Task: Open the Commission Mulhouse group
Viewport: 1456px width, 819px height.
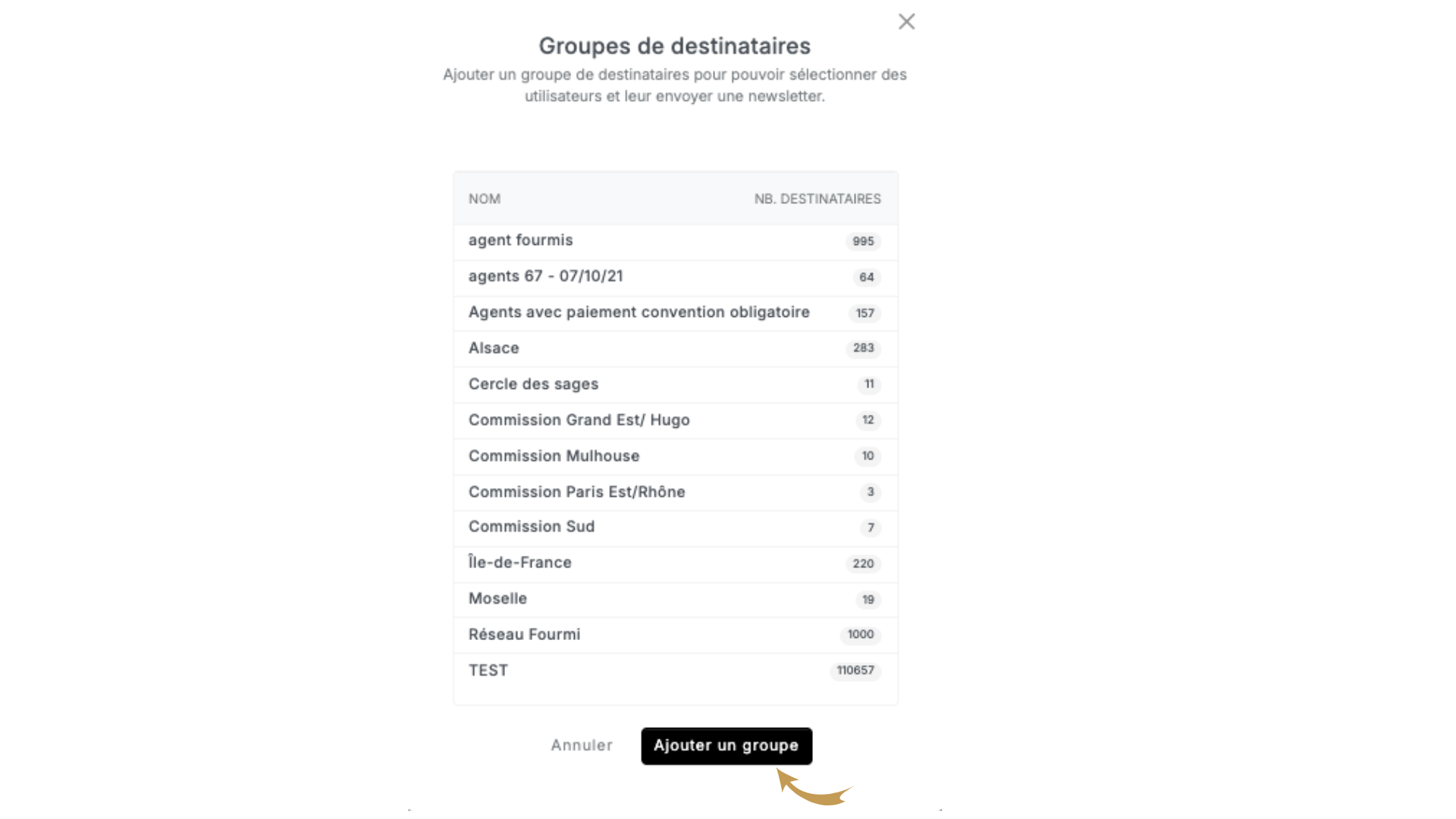Action: pyautogui.click(x=554, y=456)
